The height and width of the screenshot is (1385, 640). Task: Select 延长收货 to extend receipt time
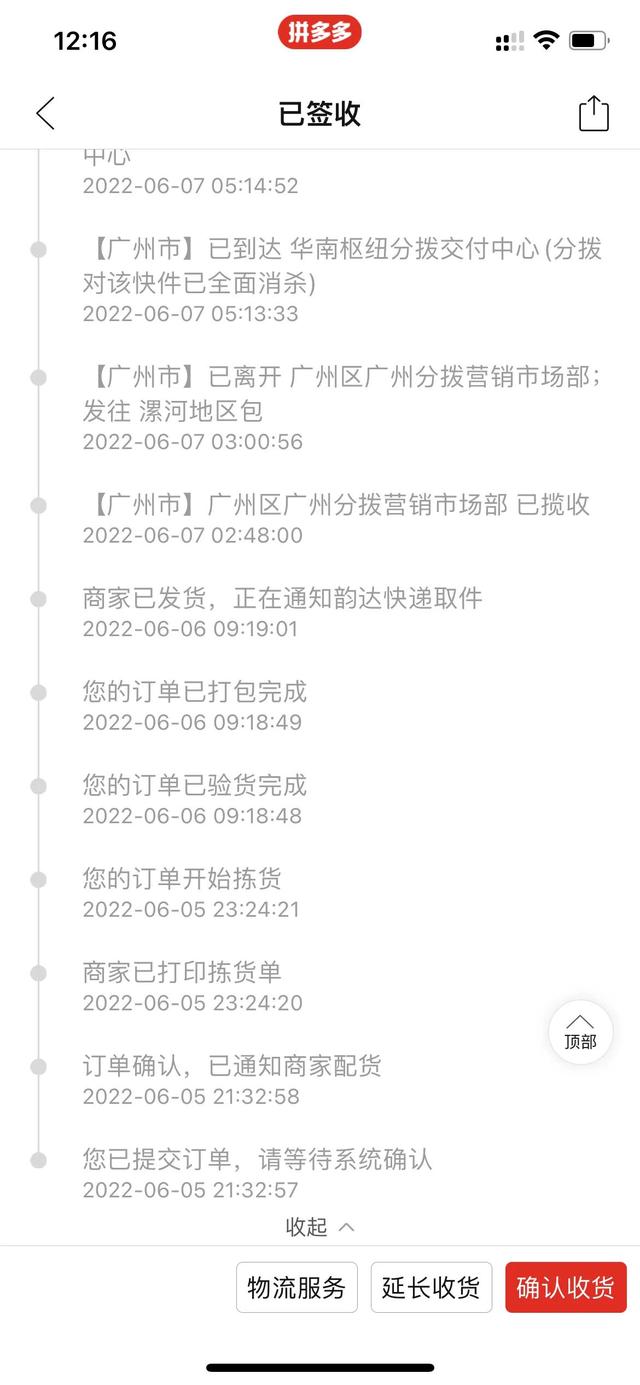point(431,1287)
